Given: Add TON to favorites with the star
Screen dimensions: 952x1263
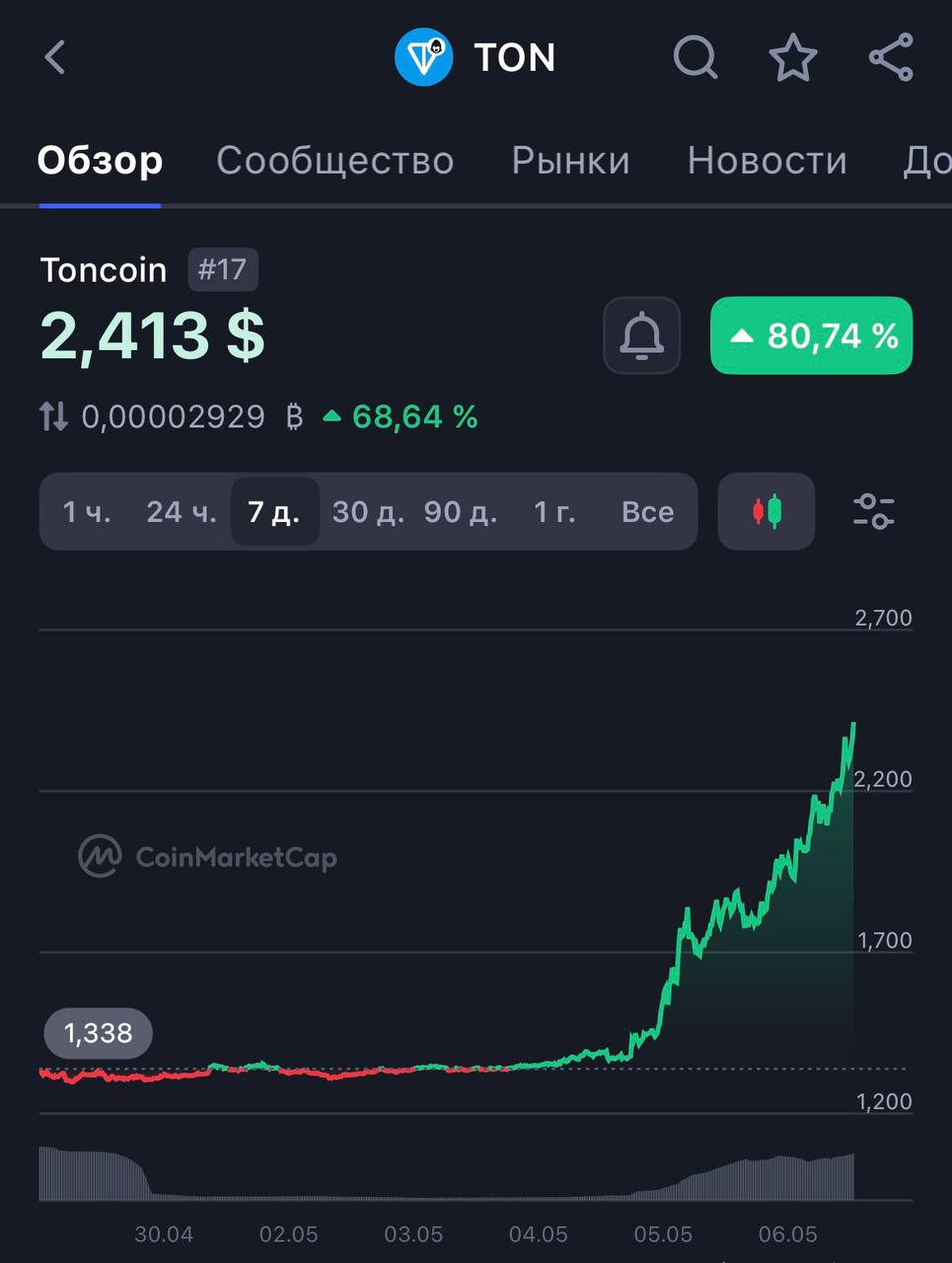Looking at the screenshot, I should click(x=793, y=57).
